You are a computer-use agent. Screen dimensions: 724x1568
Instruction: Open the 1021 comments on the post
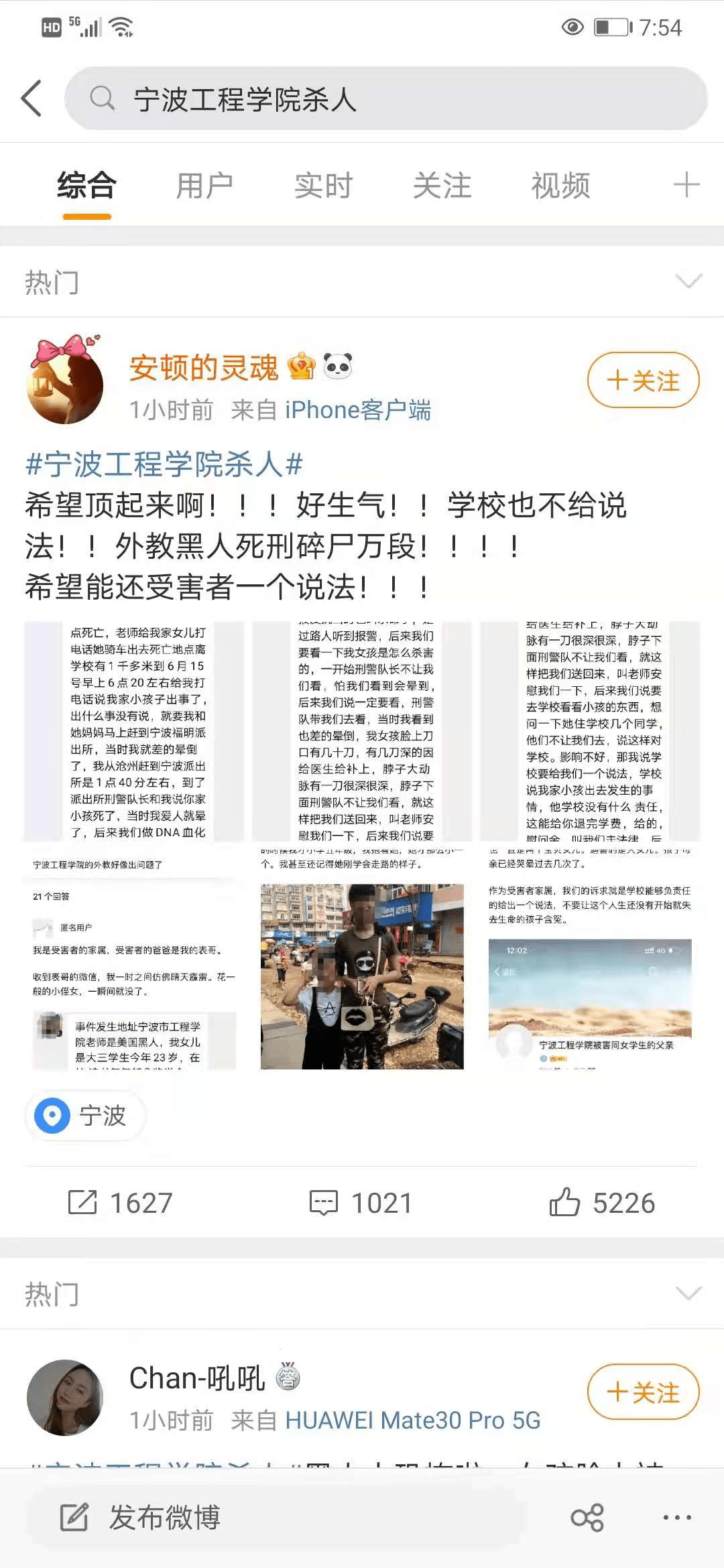click(x=361, y=1203)
